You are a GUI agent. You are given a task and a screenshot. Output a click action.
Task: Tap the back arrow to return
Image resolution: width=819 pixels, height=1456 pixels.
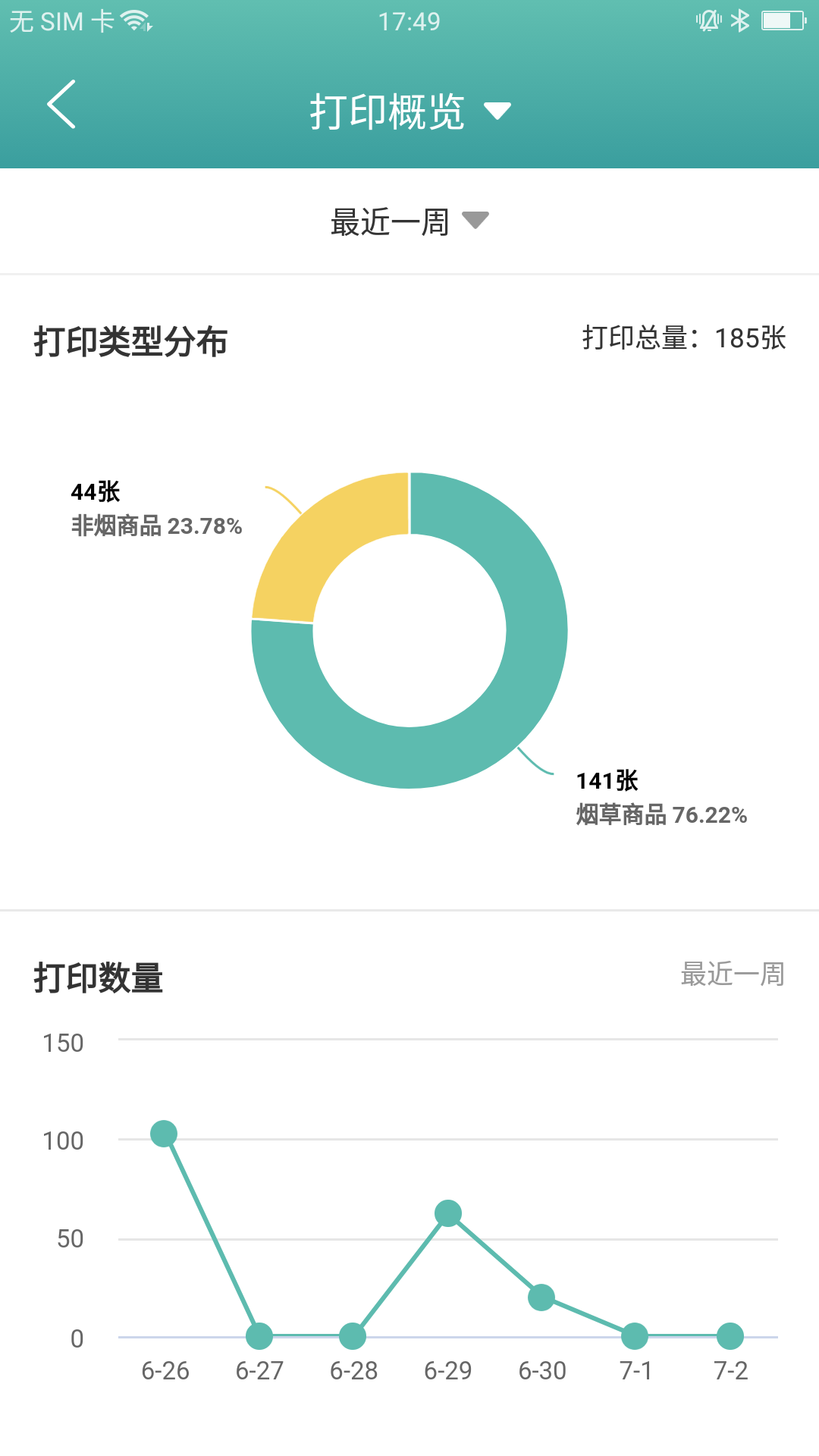pyautogui.click(x=61, y=106)
